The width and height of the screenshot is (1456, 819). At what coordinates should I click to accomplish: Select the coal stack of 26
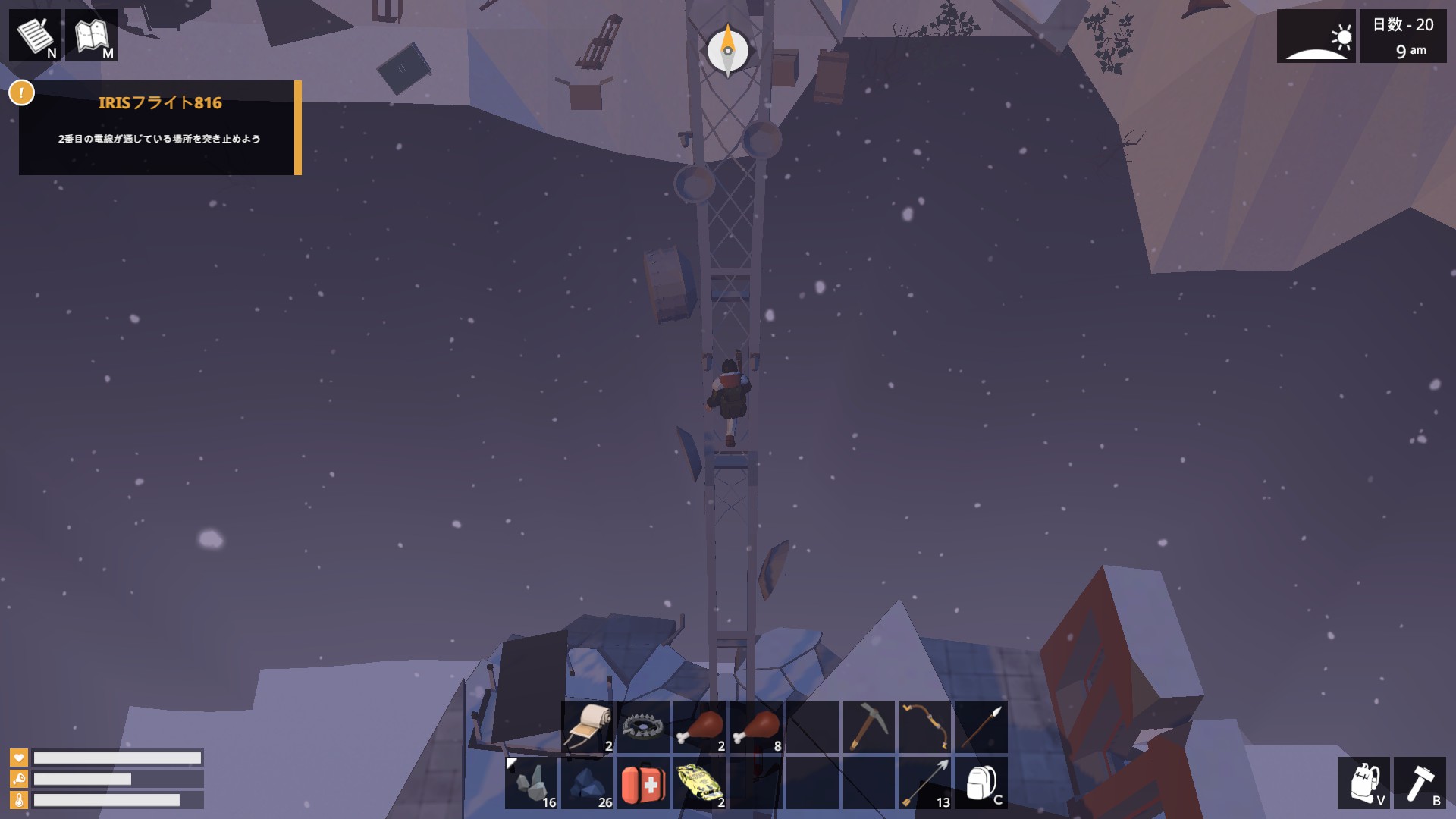588,783
